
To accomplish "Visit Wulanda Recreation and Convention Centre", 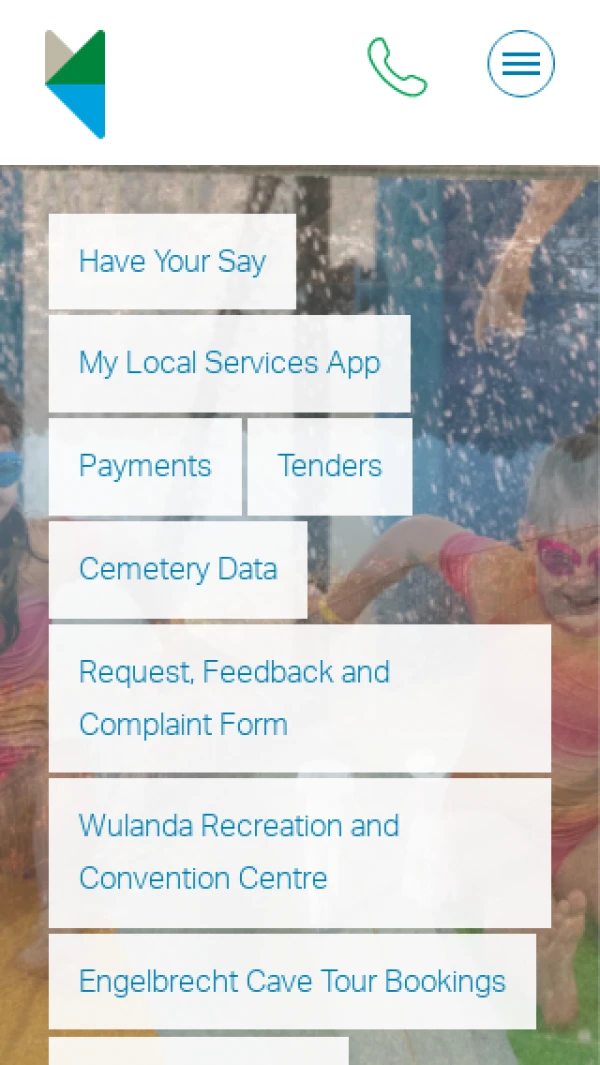I will coord(299,852).
